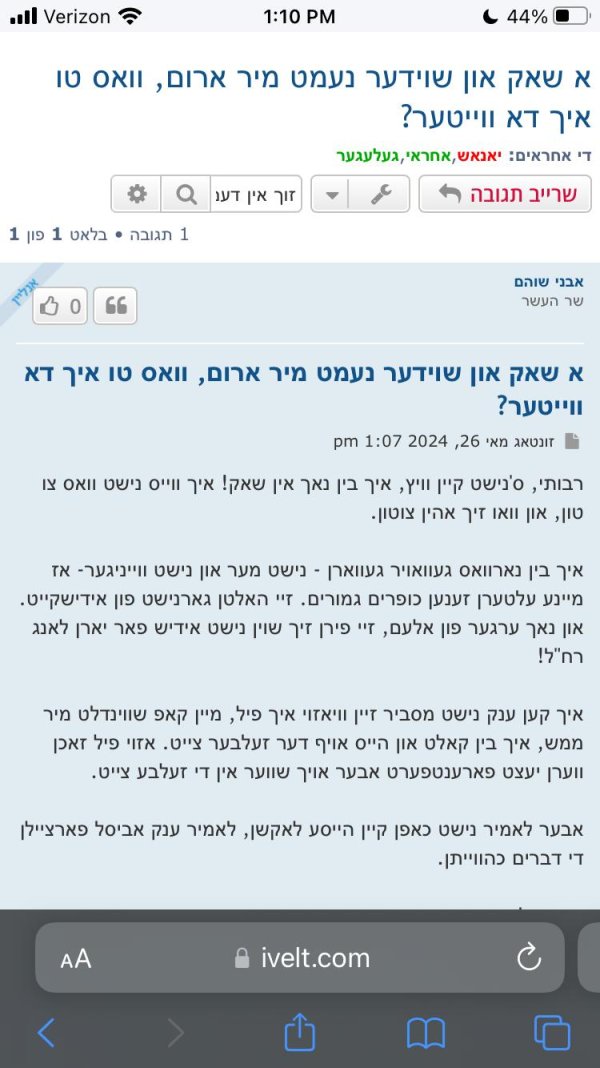Open moderator יאנאש's profile
The height and width of the screenshot is (1068, 600).
(482, 156)
